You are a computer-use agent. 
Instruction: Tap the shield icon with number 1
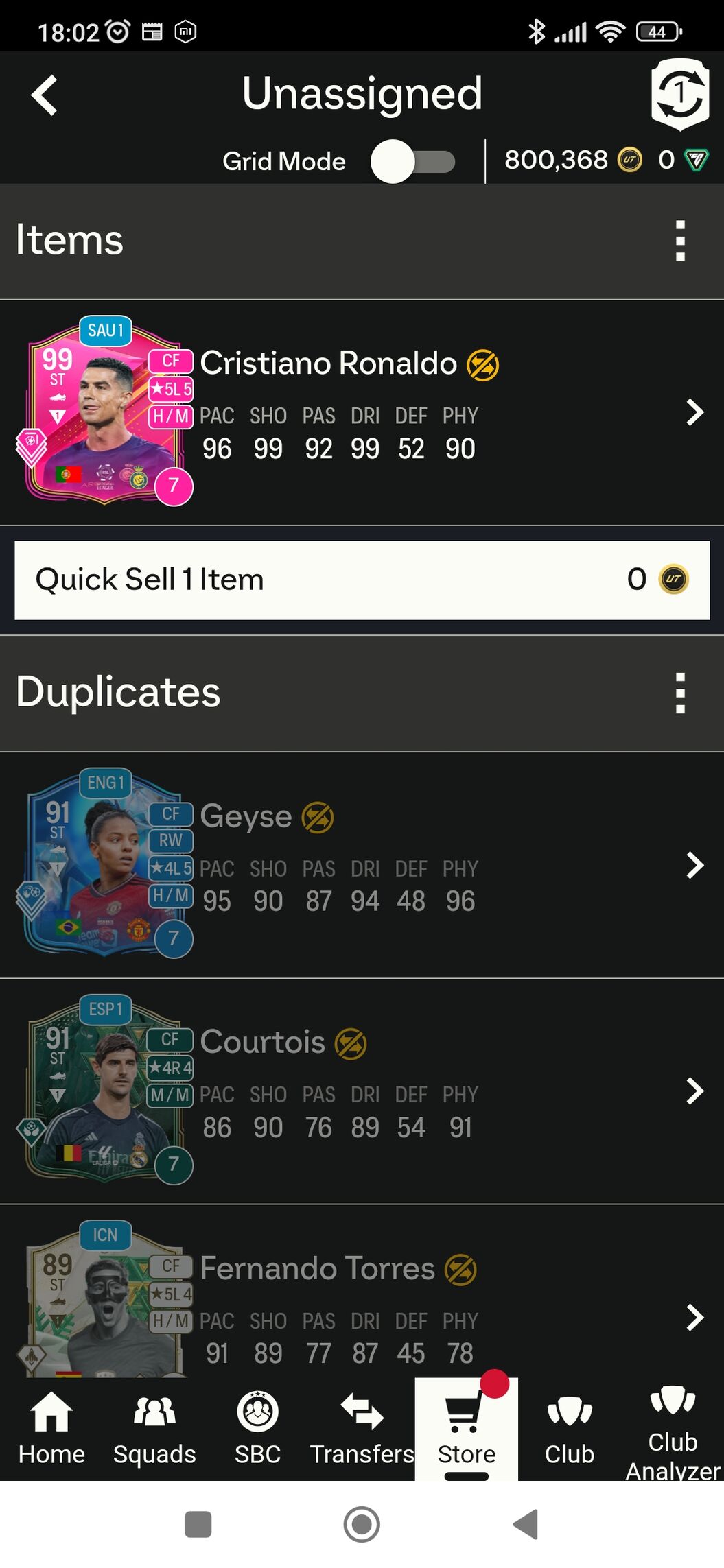pyautogui.click(x=679, y=95)
